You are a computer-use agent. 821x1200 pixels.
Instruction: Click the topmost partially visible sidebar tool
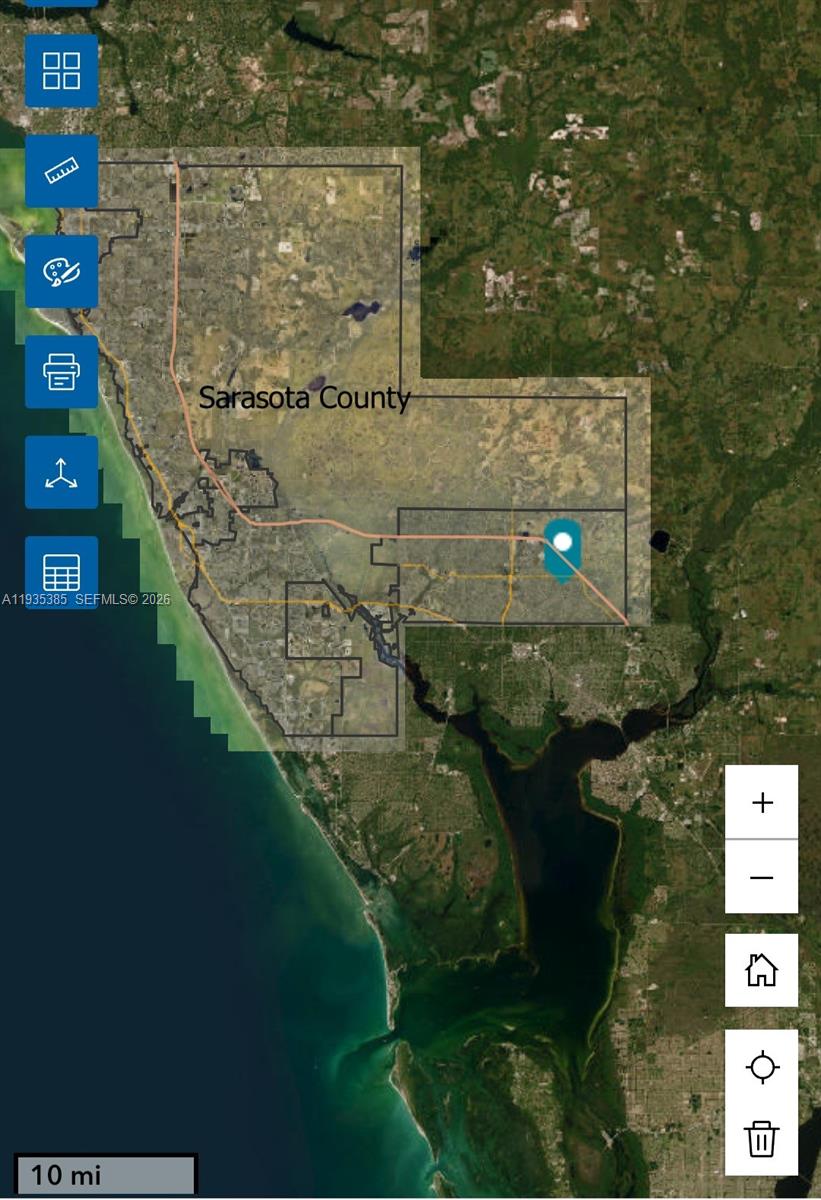click(x=61, y=5)
